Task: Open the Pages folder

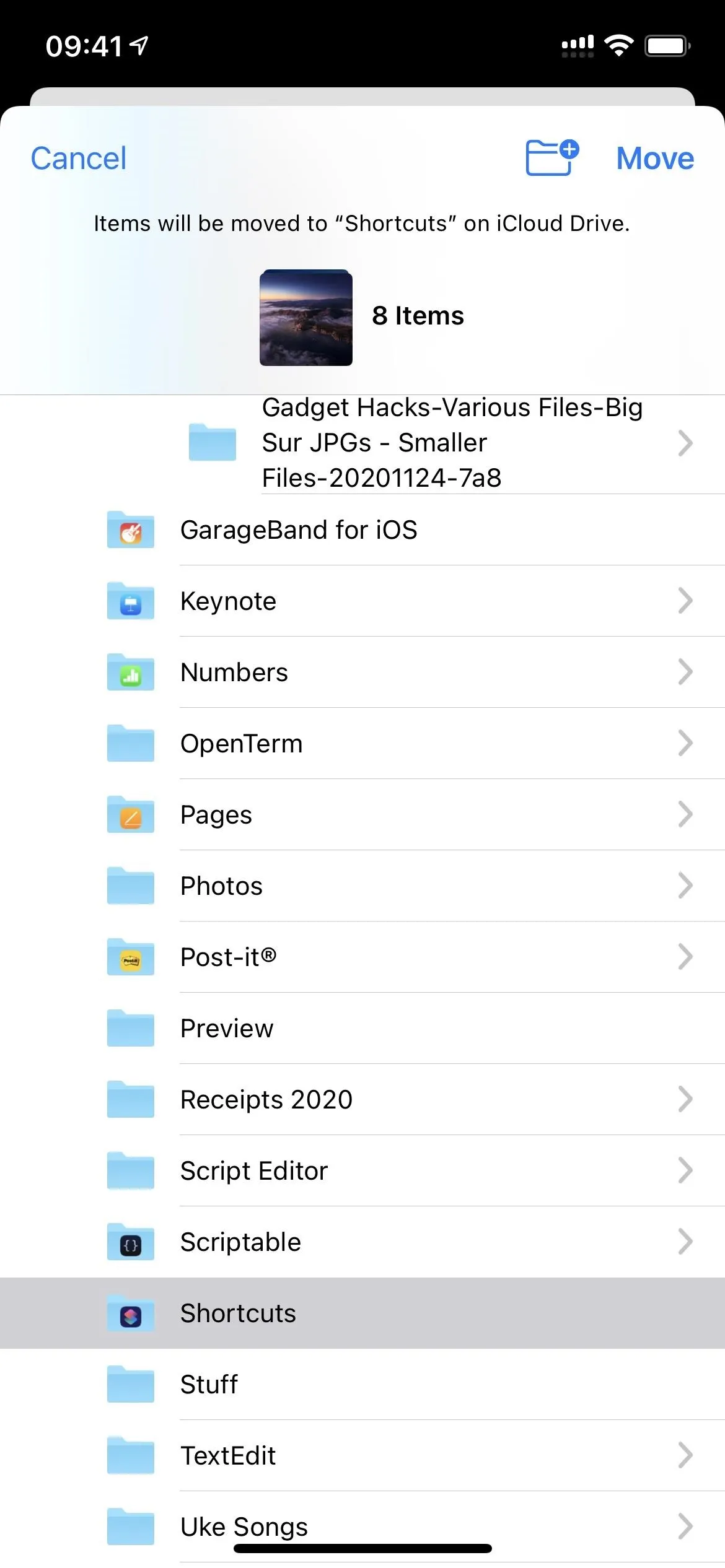Action: 362,815
